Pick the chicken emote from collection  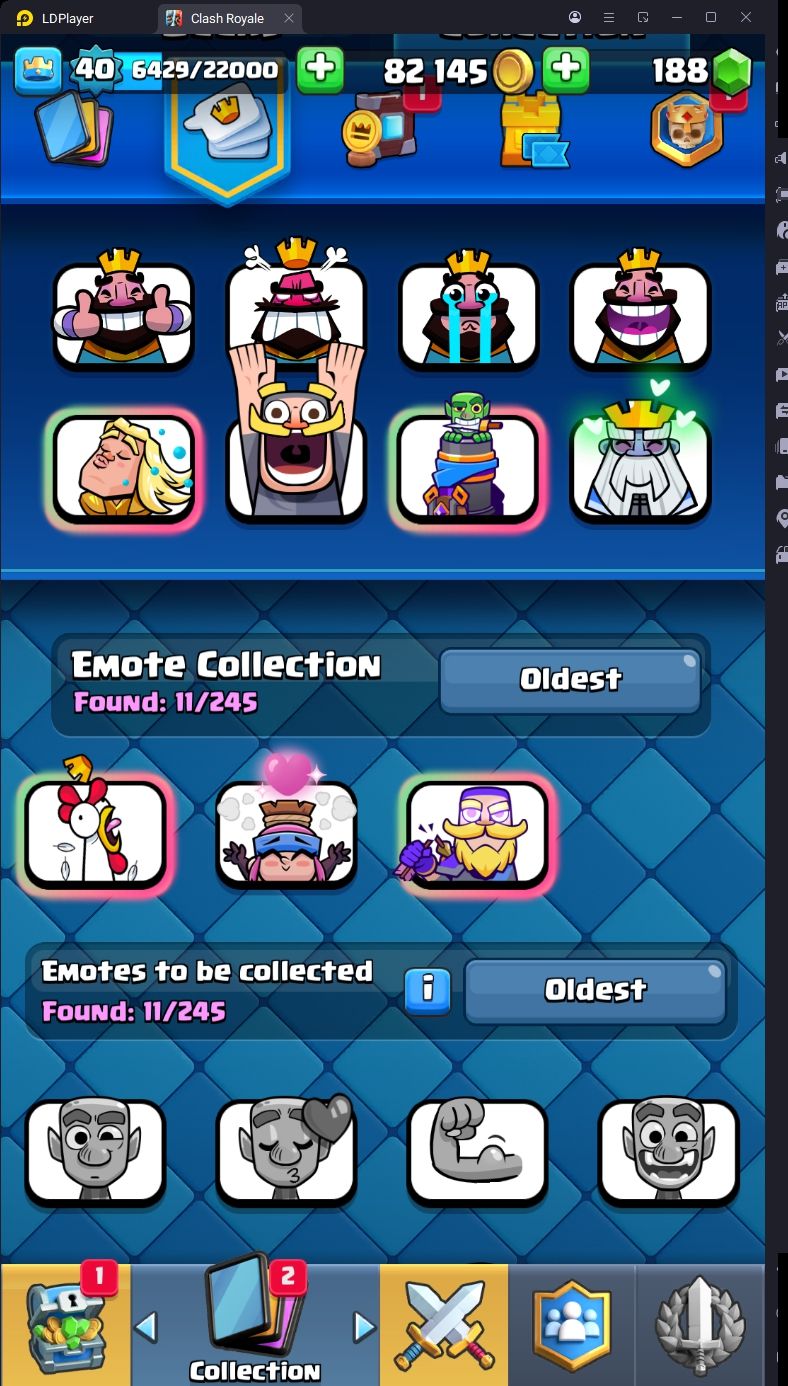click(x=95, y=833)
